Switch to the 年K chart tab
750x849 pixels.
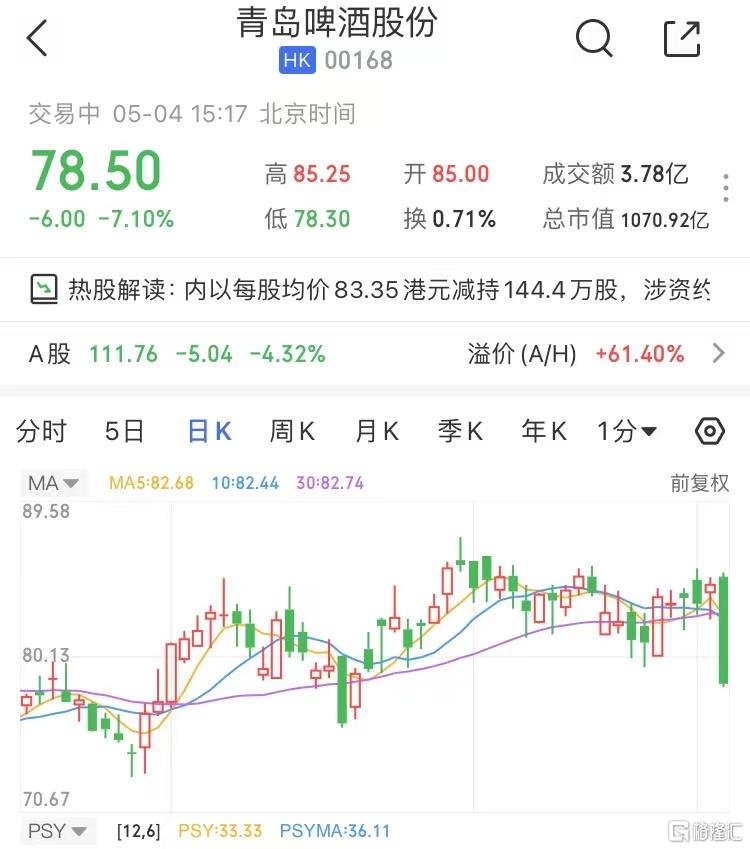(x=544, y=431)
